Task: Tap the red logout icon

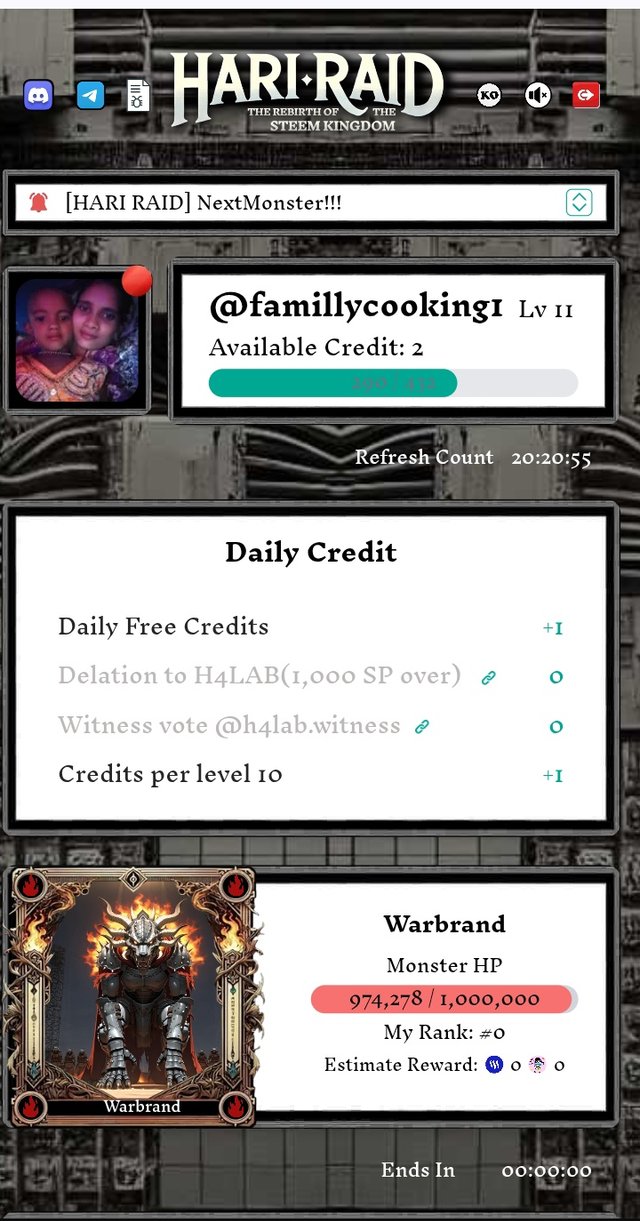Action: 585,95
